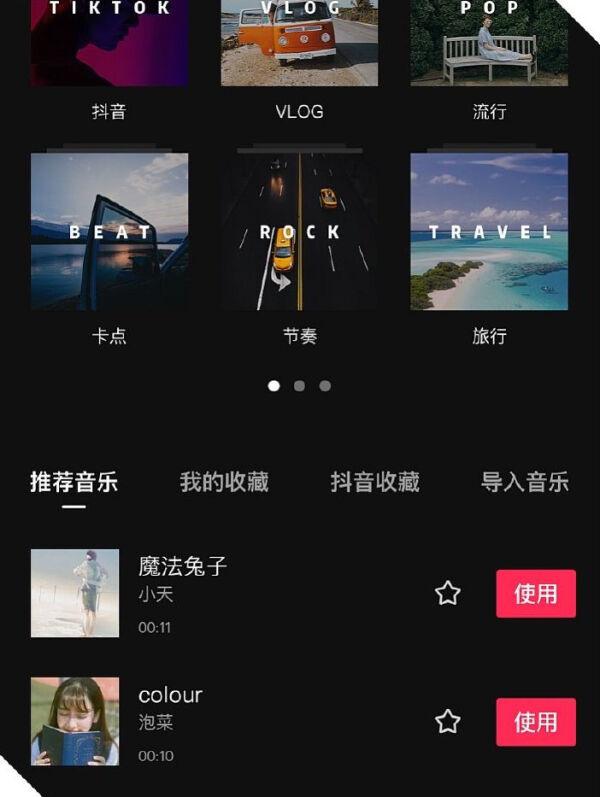
Task: Choose the 节奏 ROCK category tile
Action: pos(299,232)
